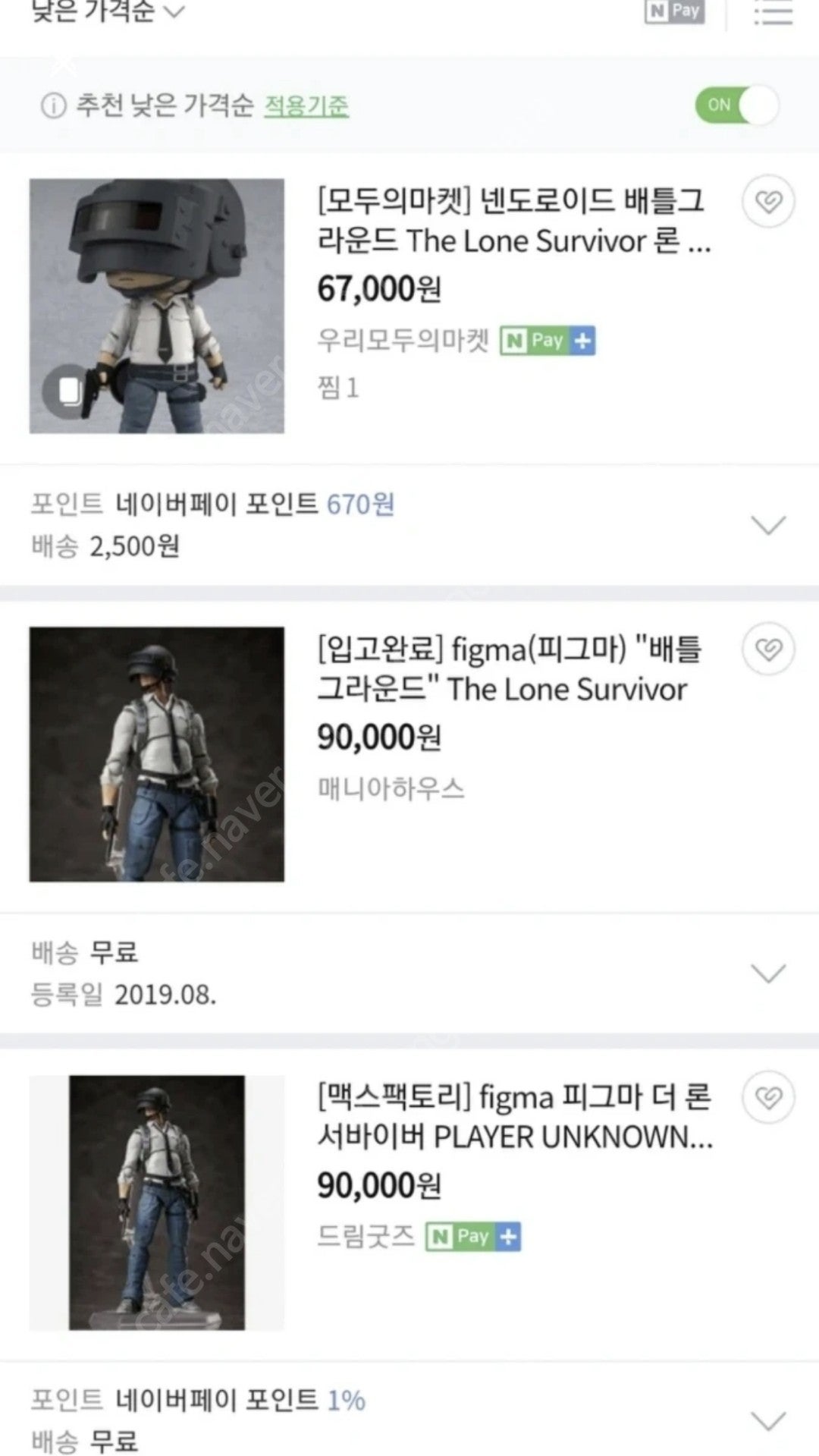Expand details under the 매니아하우스 listing

(x=767, y=973)
